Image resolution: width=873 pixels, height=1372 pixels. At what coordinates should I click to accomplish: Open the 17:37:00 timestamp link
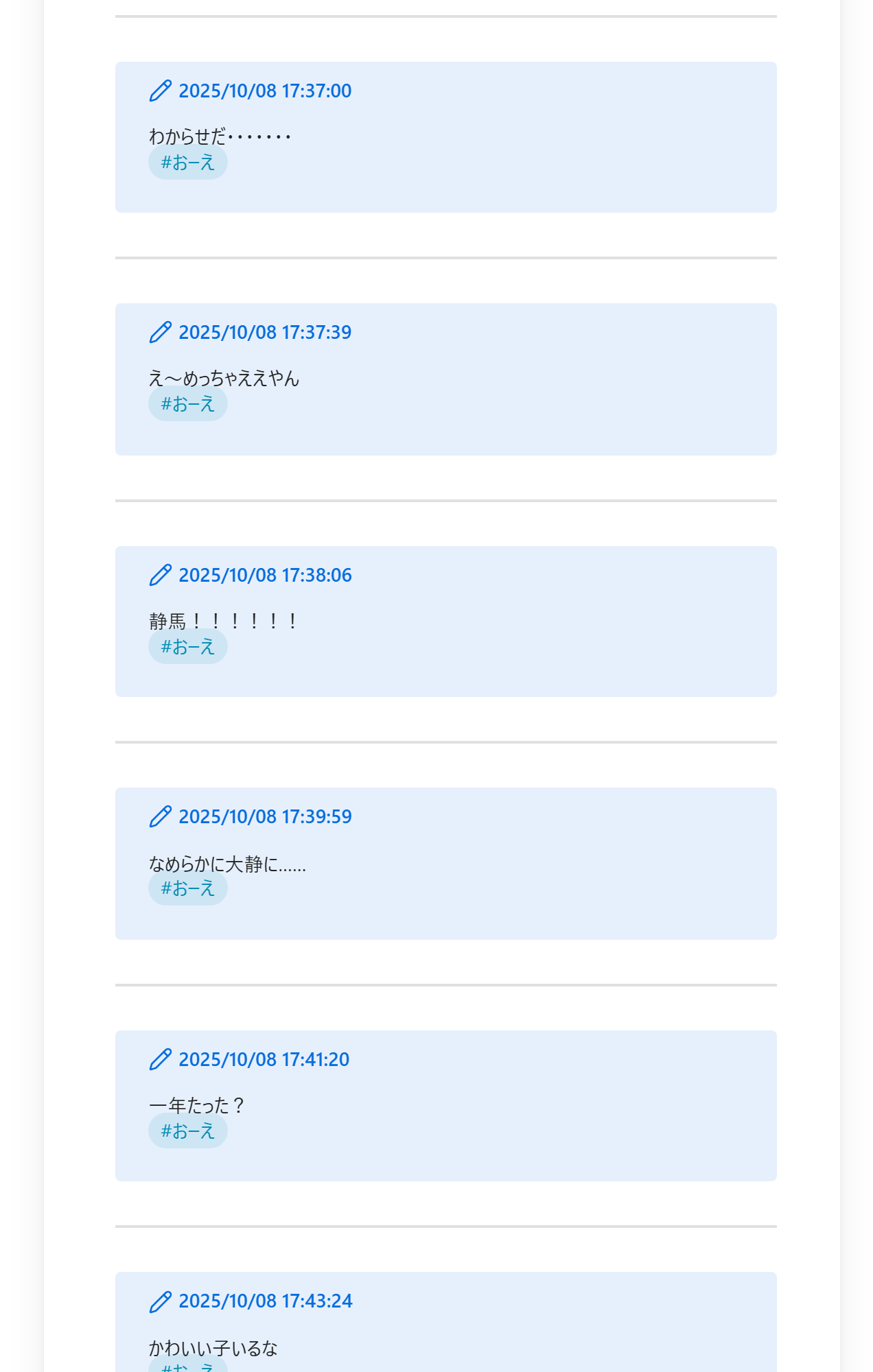tap(264, 91)
